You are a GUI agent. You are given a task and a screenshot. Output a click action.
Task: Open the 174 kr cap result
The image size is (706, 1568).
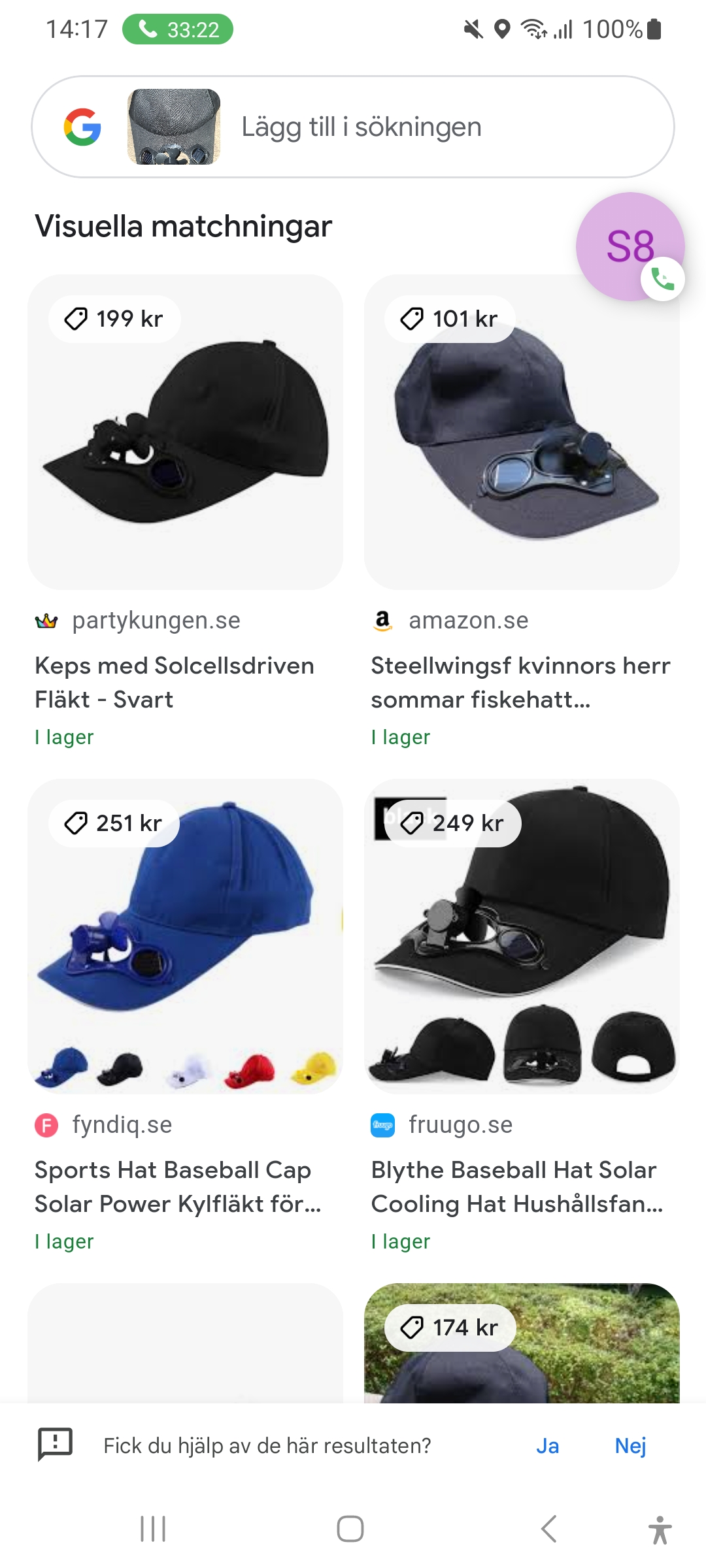click(x=521, y=1345)
